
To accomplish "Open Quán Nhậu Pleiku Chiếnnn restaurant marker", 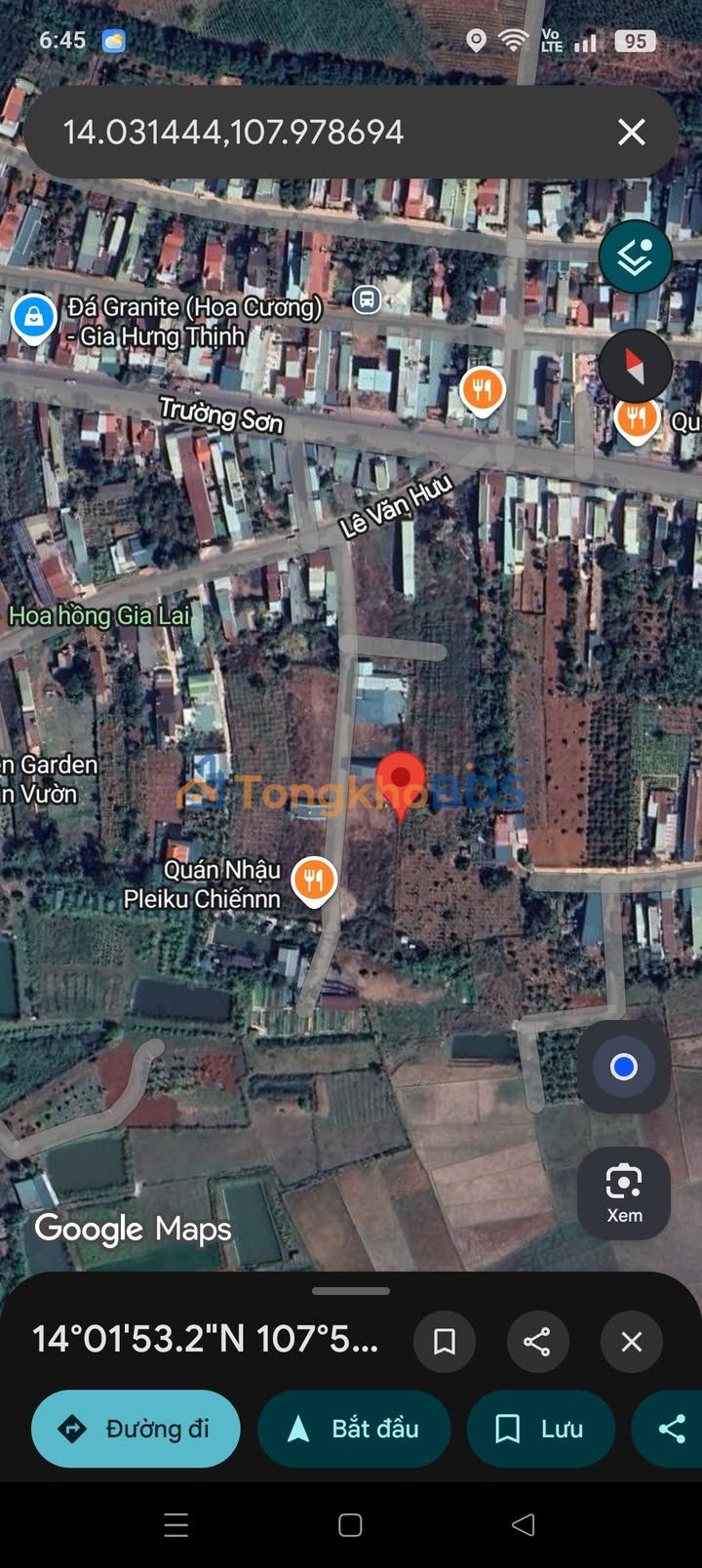I will [x=313, y=880].
